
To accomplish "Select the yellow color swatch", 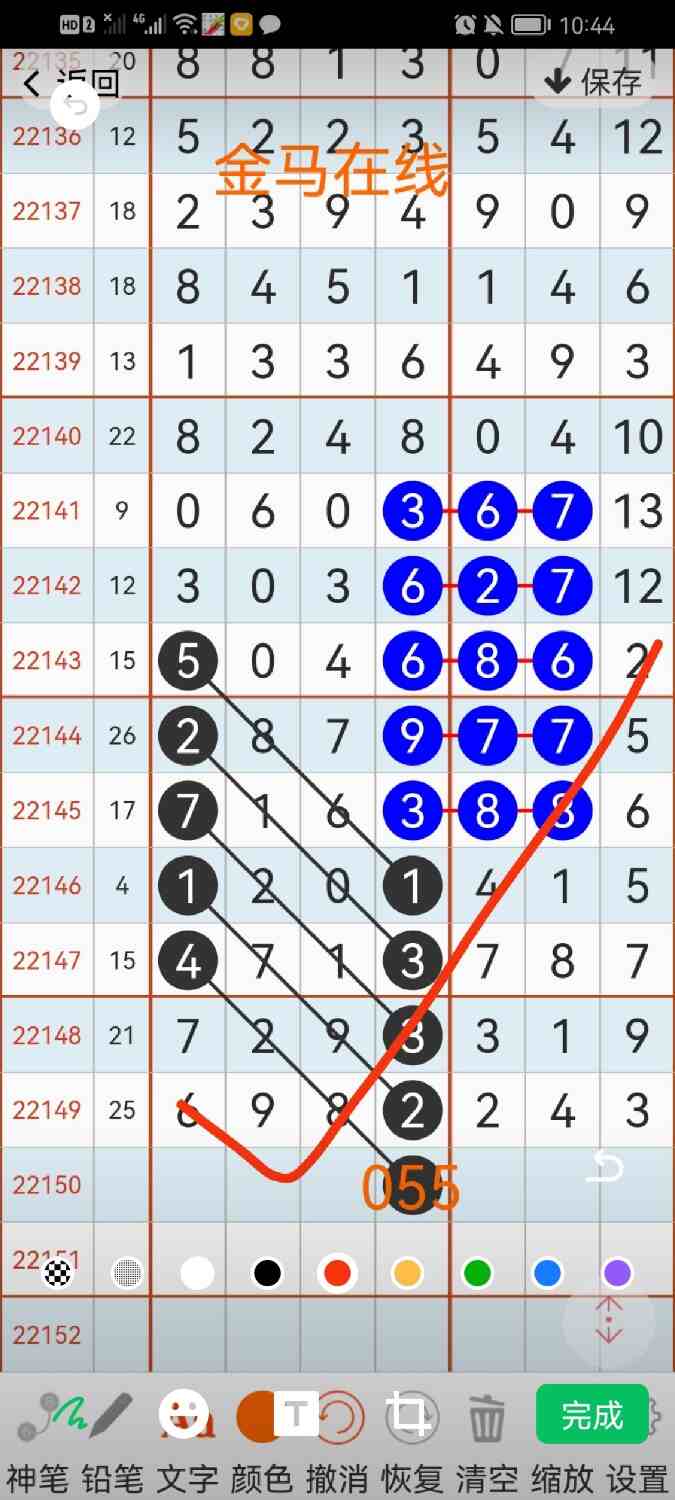I will (x=407, y=1273).
